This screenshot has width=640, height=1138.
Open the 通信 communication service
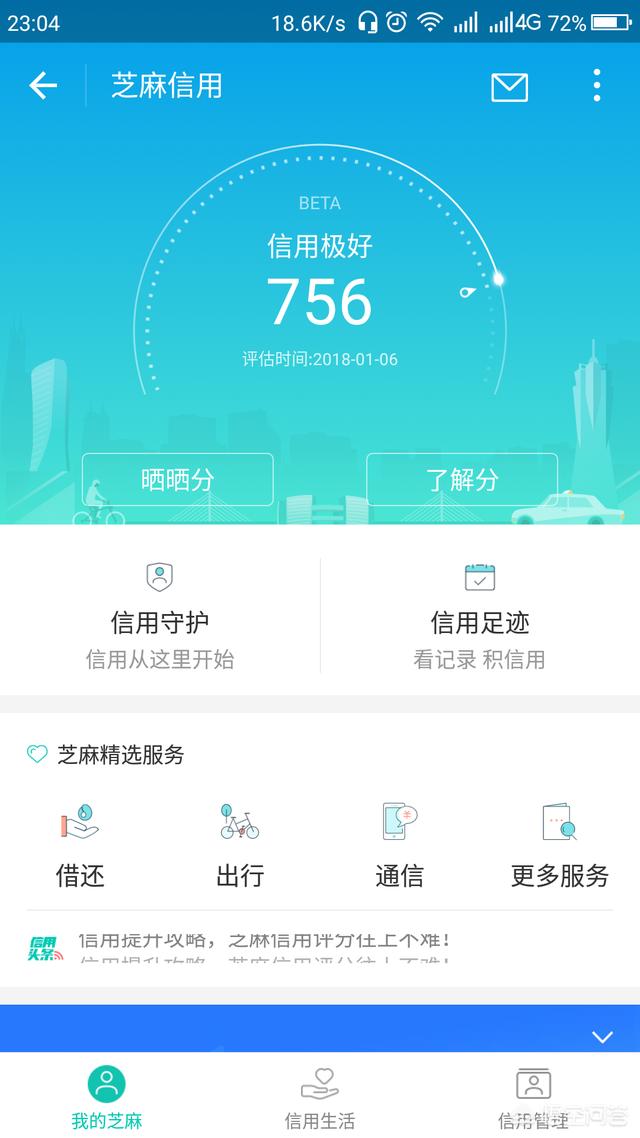point(399,846)
